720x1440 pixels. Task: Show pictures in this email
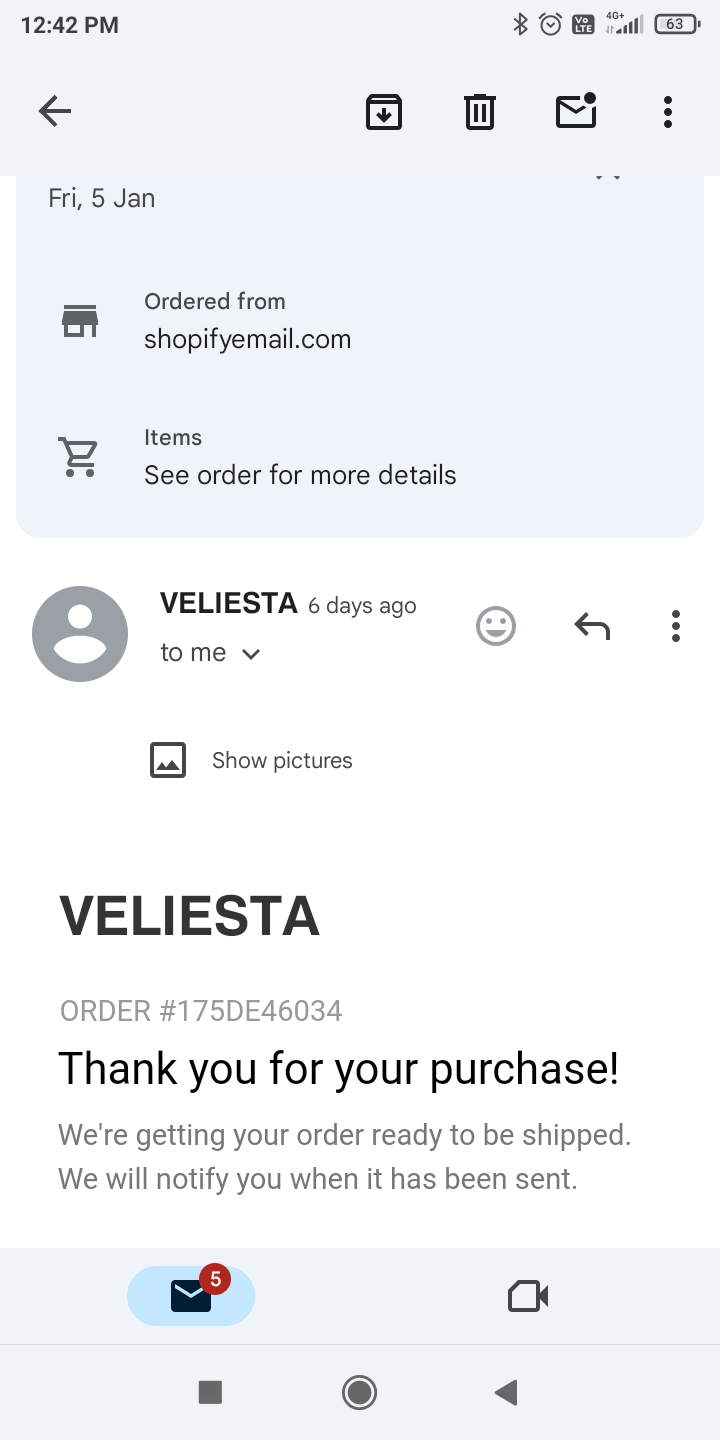tap(281, 761)
